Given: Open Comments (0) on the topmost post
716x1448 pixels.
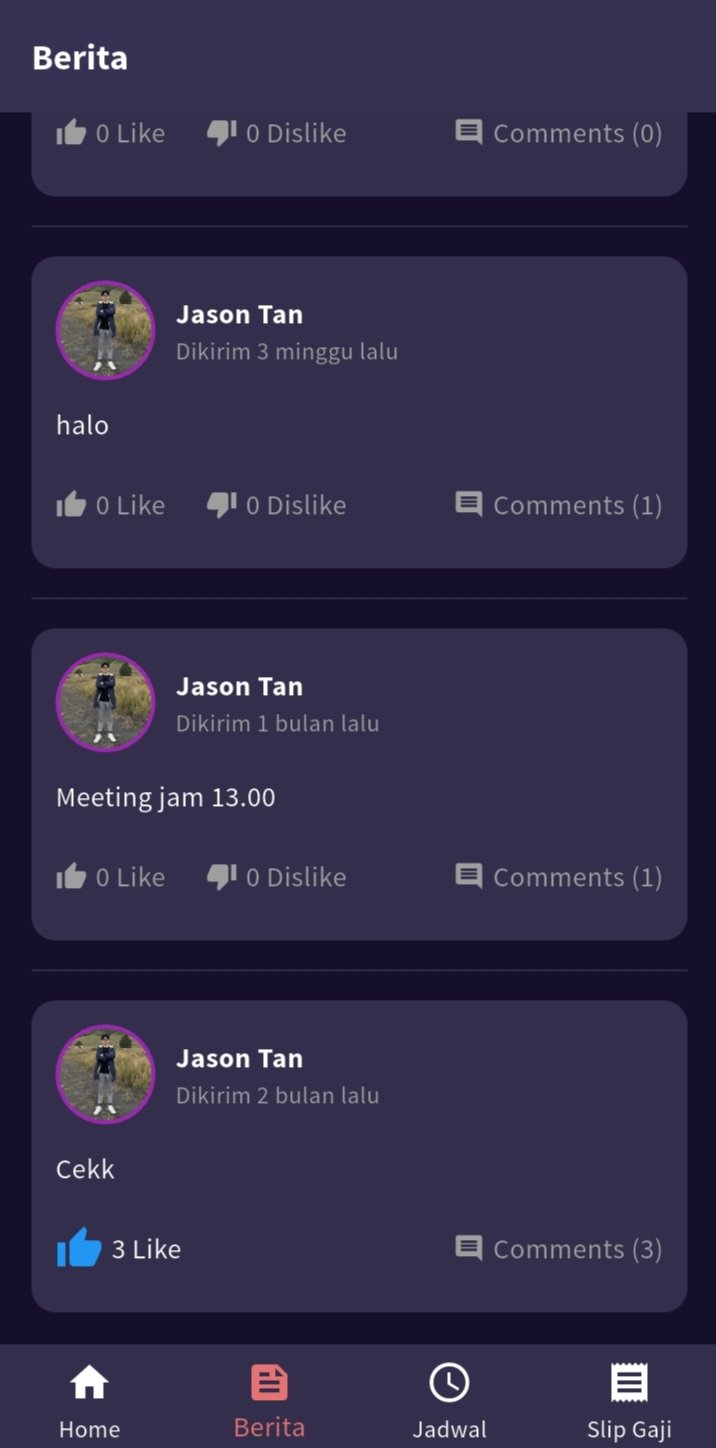Looking at the screenshot, I should click(558, 133).
